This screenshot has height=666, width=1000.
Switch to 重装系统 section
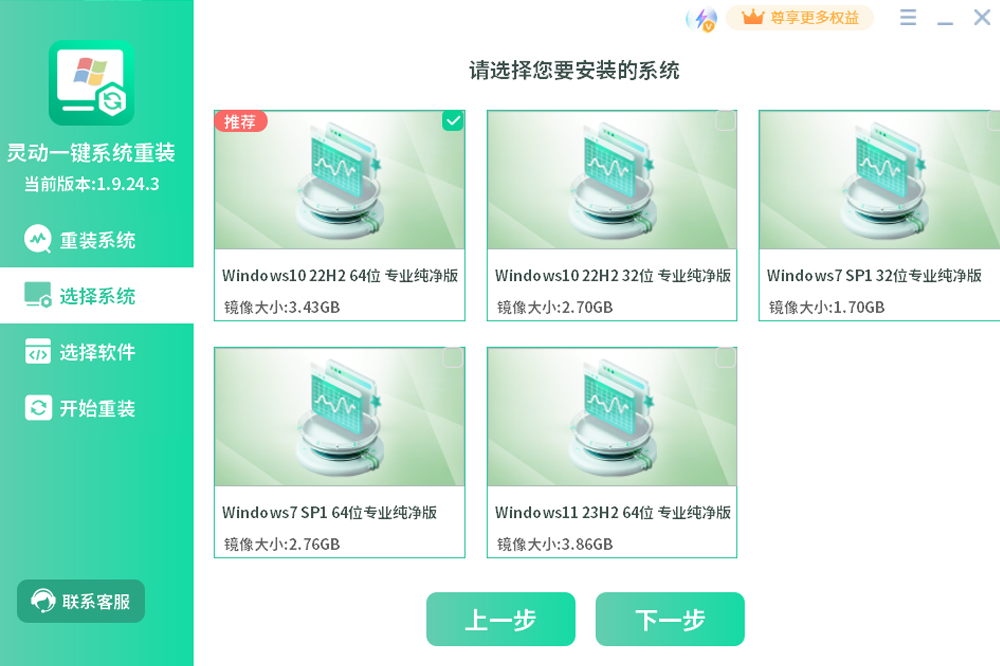pos(96,240)
